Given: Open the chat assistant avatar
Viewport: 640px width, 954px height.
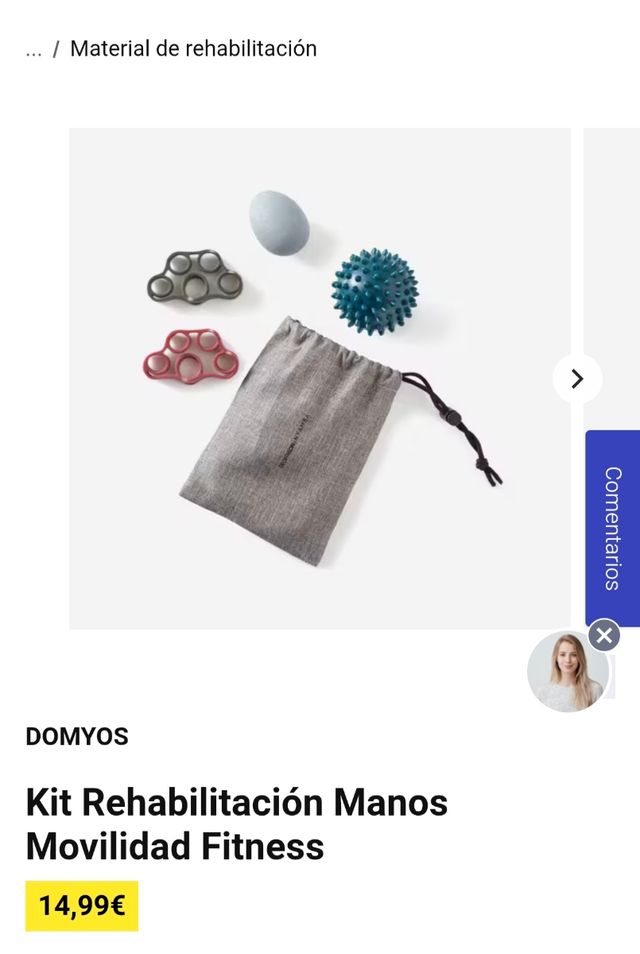Looking at the screenshot, I should pos(566,672).
